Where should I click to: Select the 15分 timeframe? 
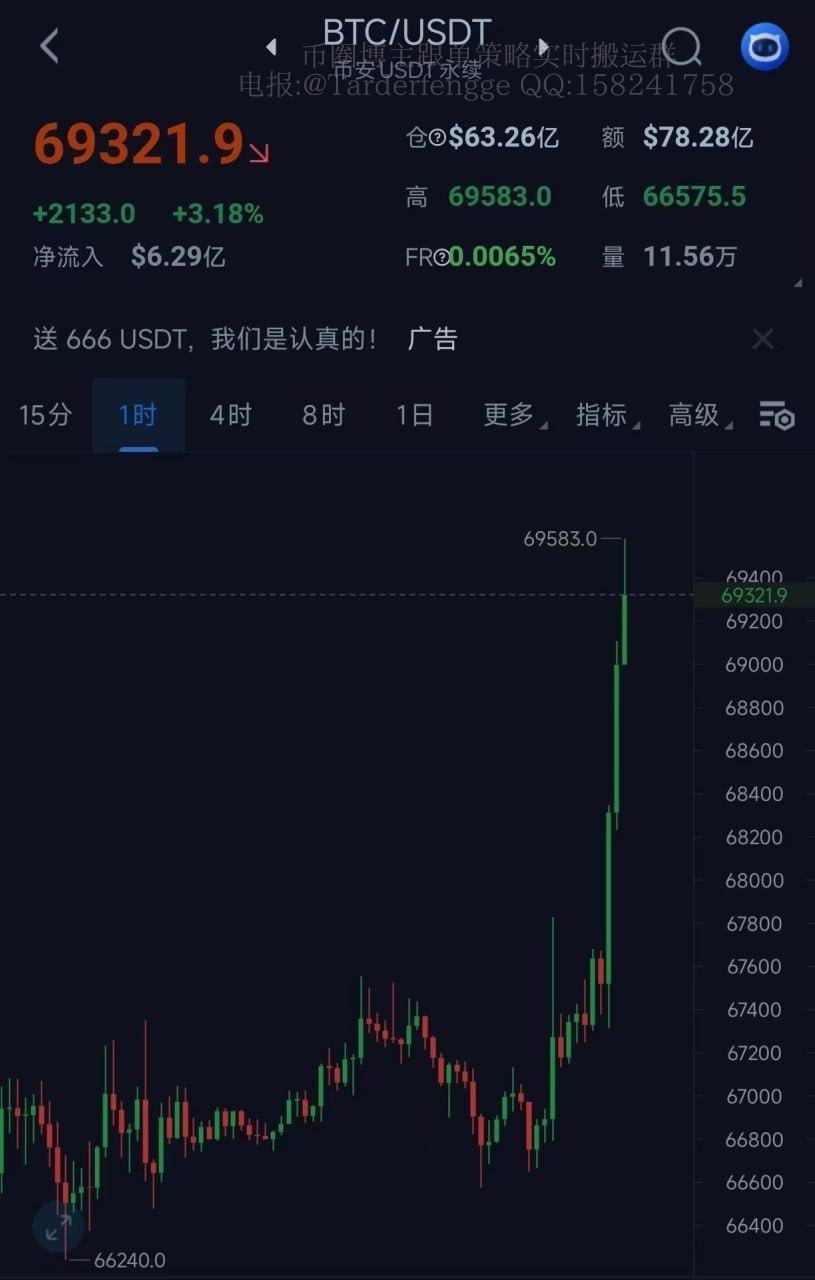click(46, 415)
